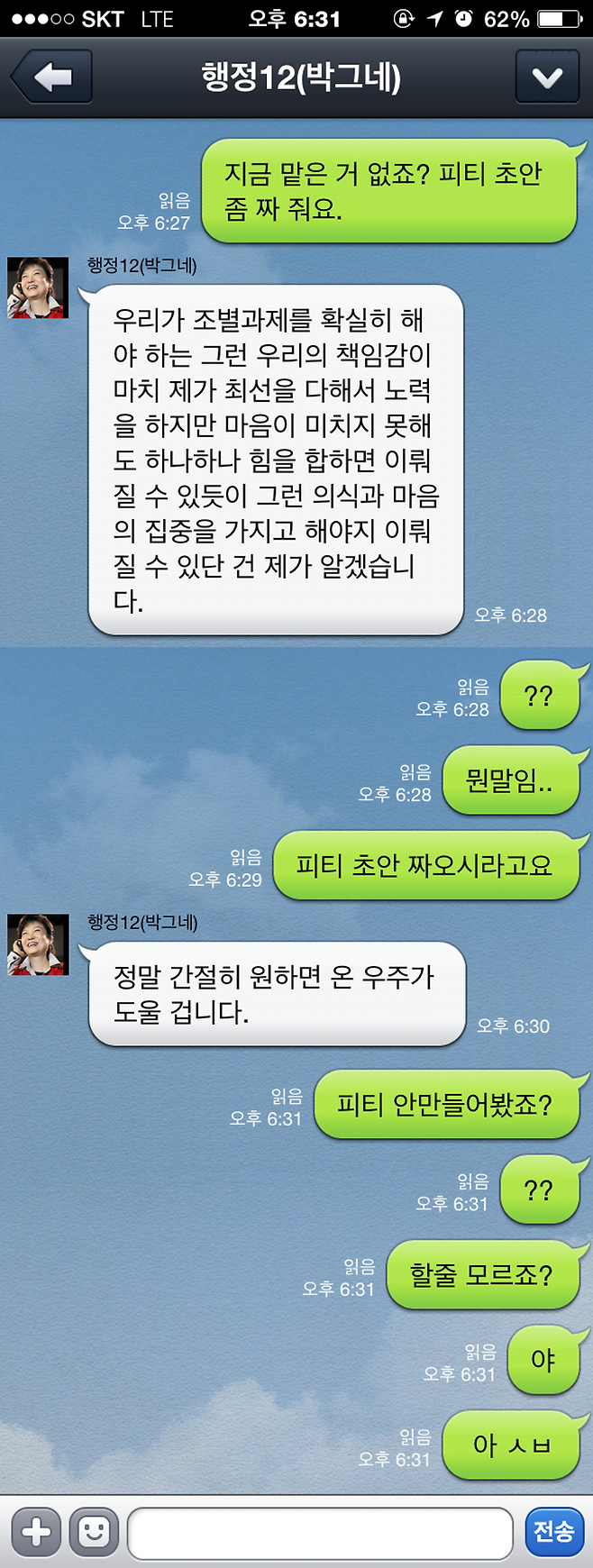Go back using the arrow button
The image size is (593, 1568).
[x=51, y=77]
